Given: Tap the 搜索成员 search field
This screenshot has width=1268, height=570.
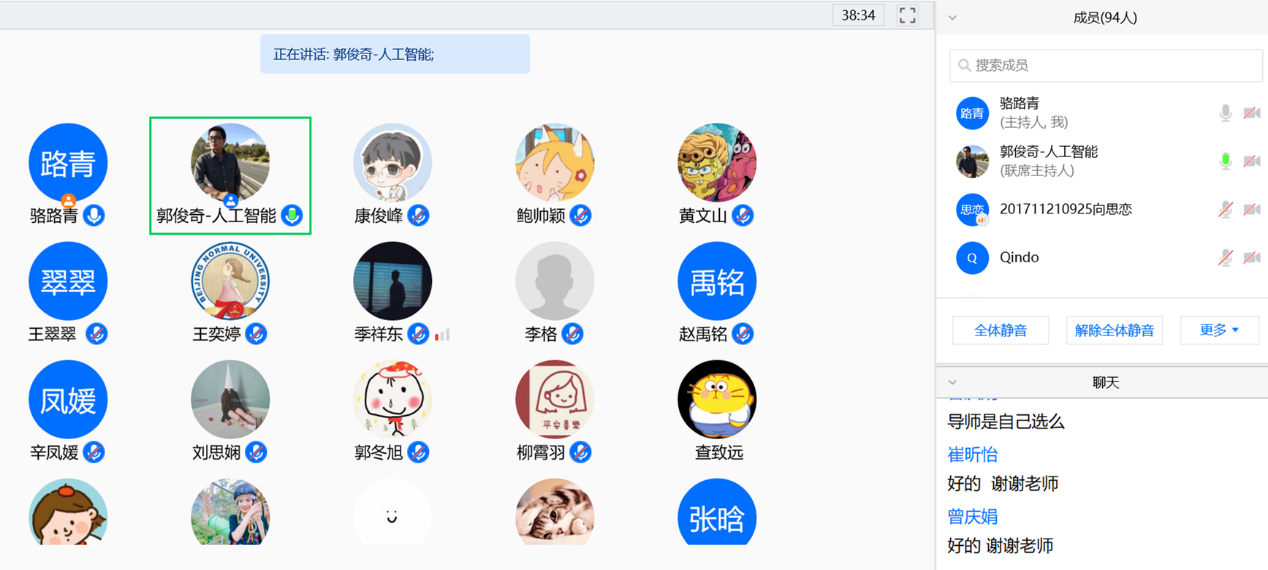Looking at the screenshot, I should (1105, 65).
